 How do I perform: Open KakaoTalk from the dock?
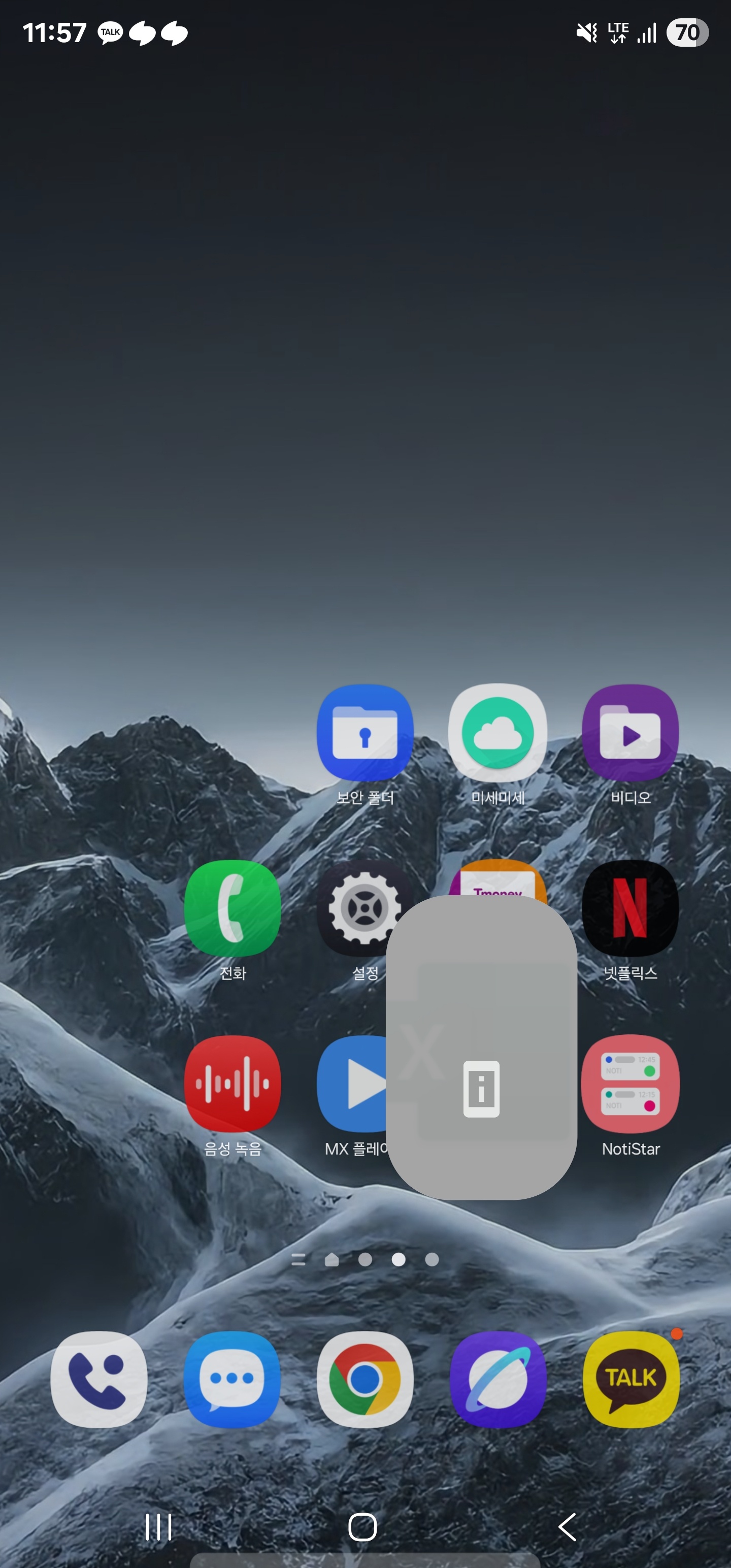pyautogui.click(x=630, y=1379)
